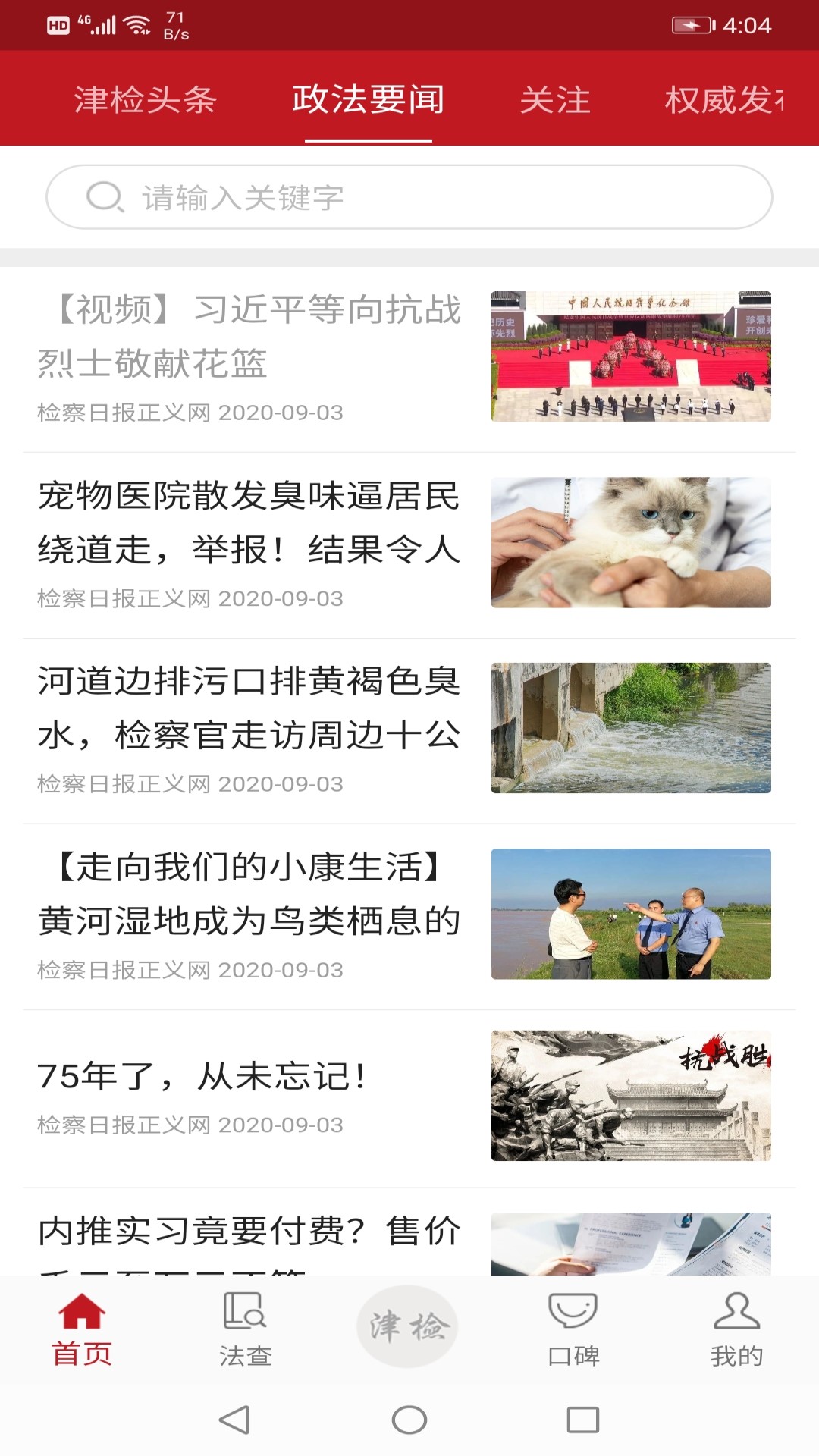Switch to the 法查 bottom tab
Image resolution: width=819 pixels, height=1456 pixels.
(245, 1329)
